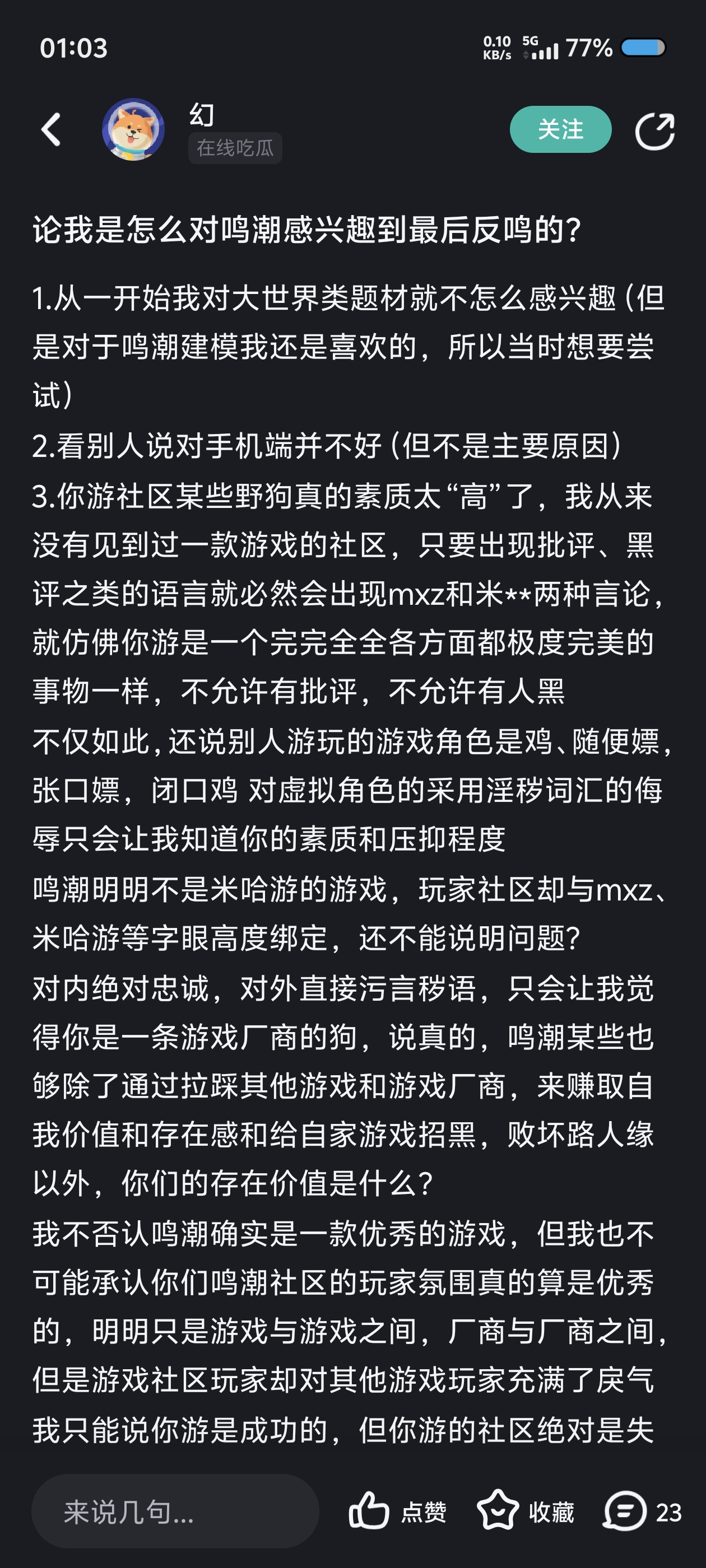Bookmark the post with 收藏
Image resolution: width=706 pixels, height=1568 pixels.
[526, 1511]
